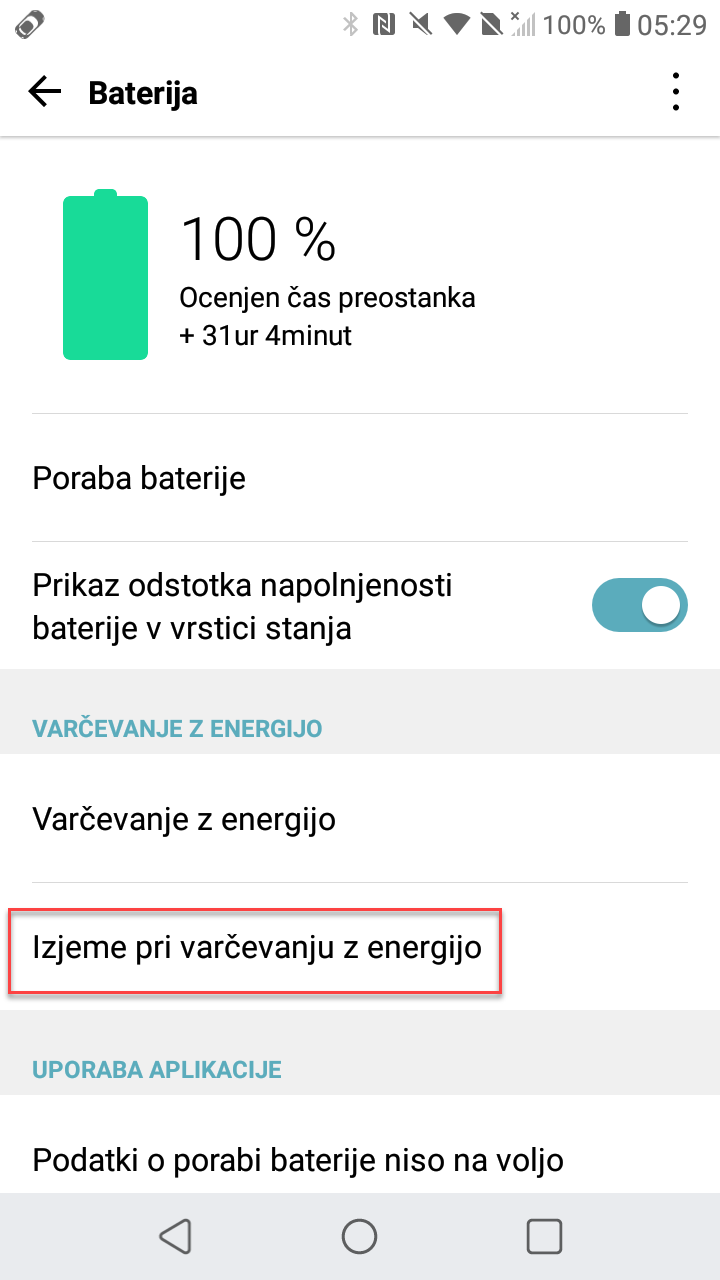The image size is (720, 1280).
Task: Open Izjeme pri varčevanju z energijo
Action: point(360,946)
